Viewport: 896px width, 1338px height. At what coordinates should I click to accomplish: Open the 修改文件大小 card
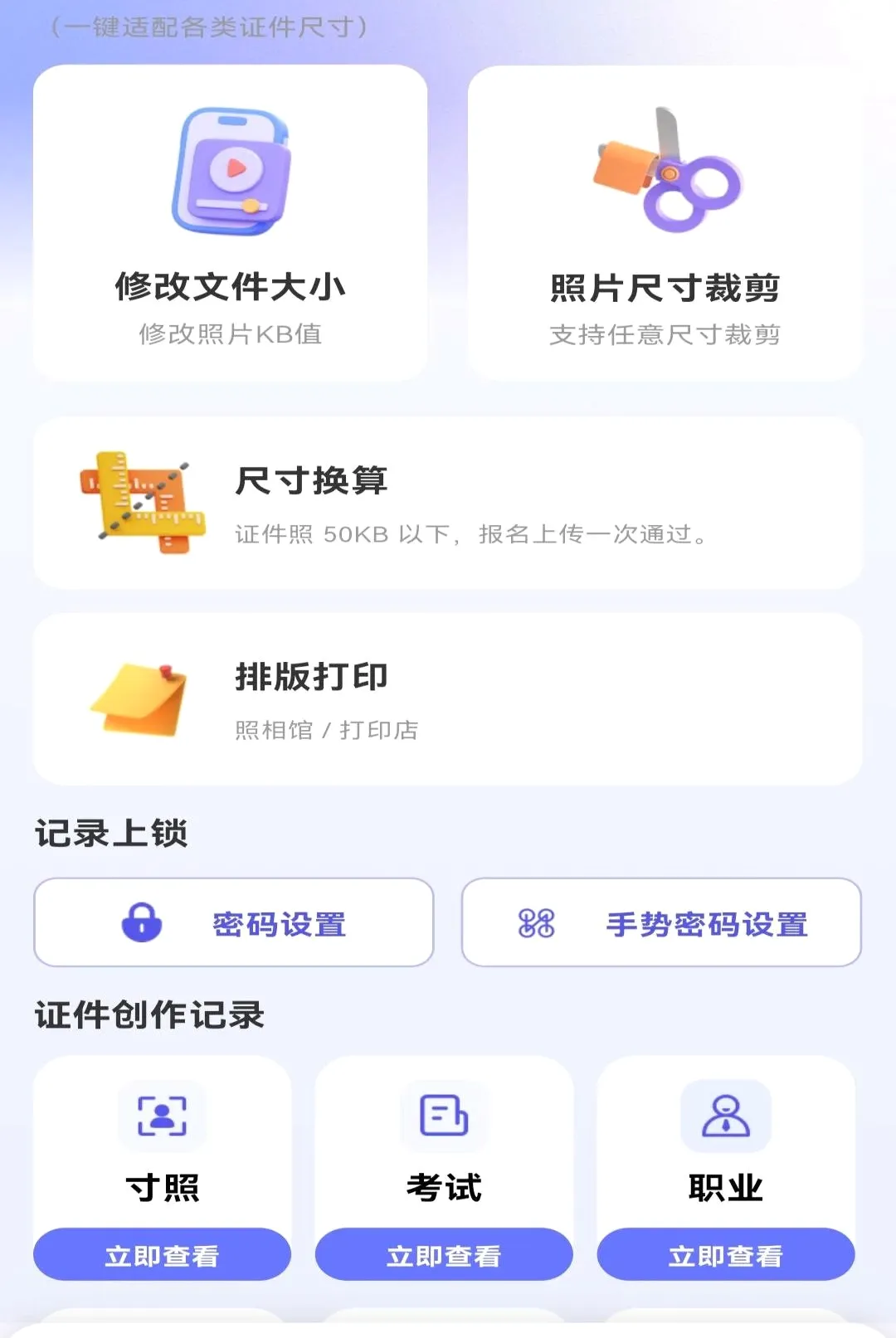coord(230,222)
